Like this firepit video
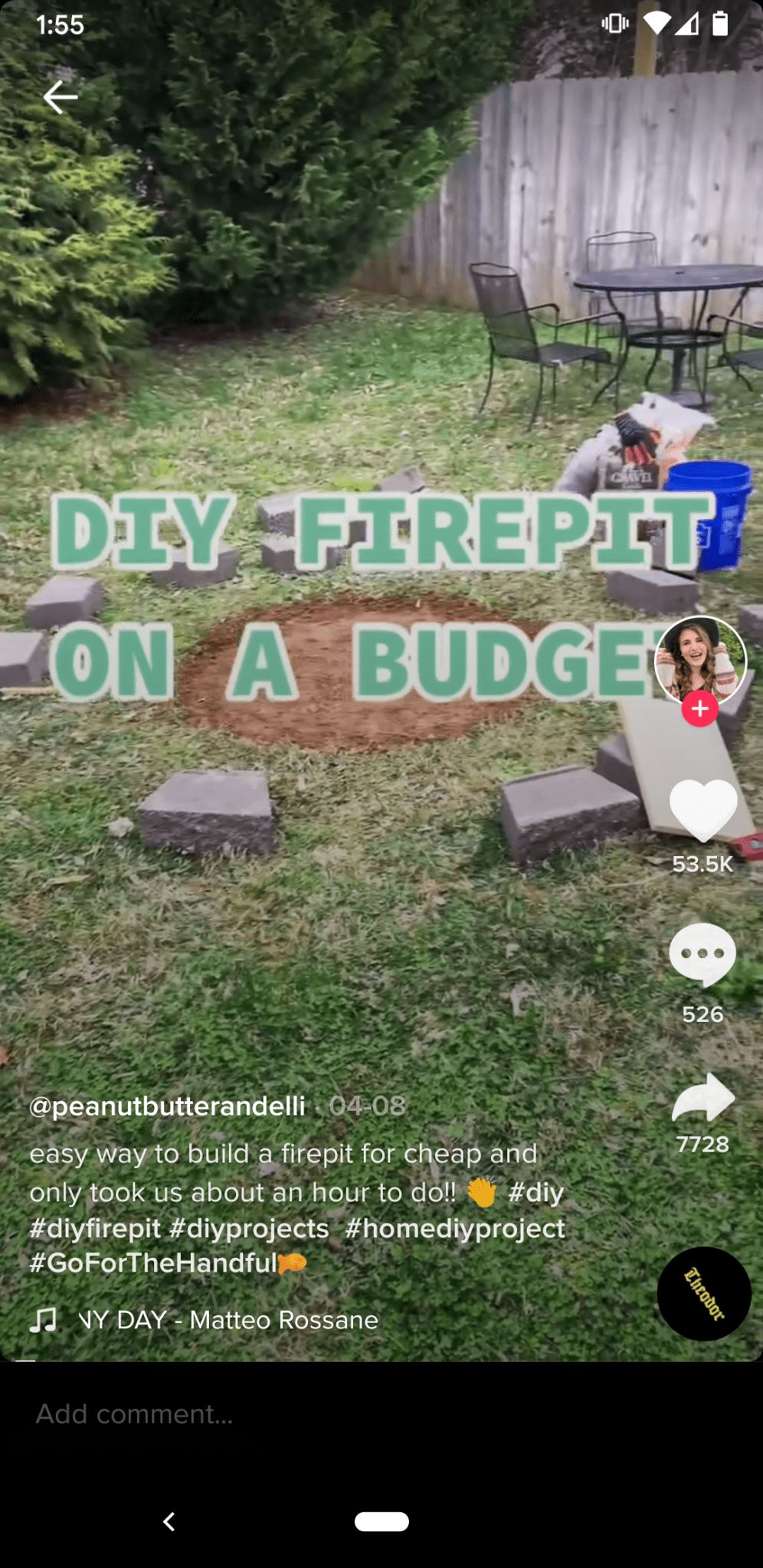The width and height of the screenshot is (763, 1568). coord(702,810)
